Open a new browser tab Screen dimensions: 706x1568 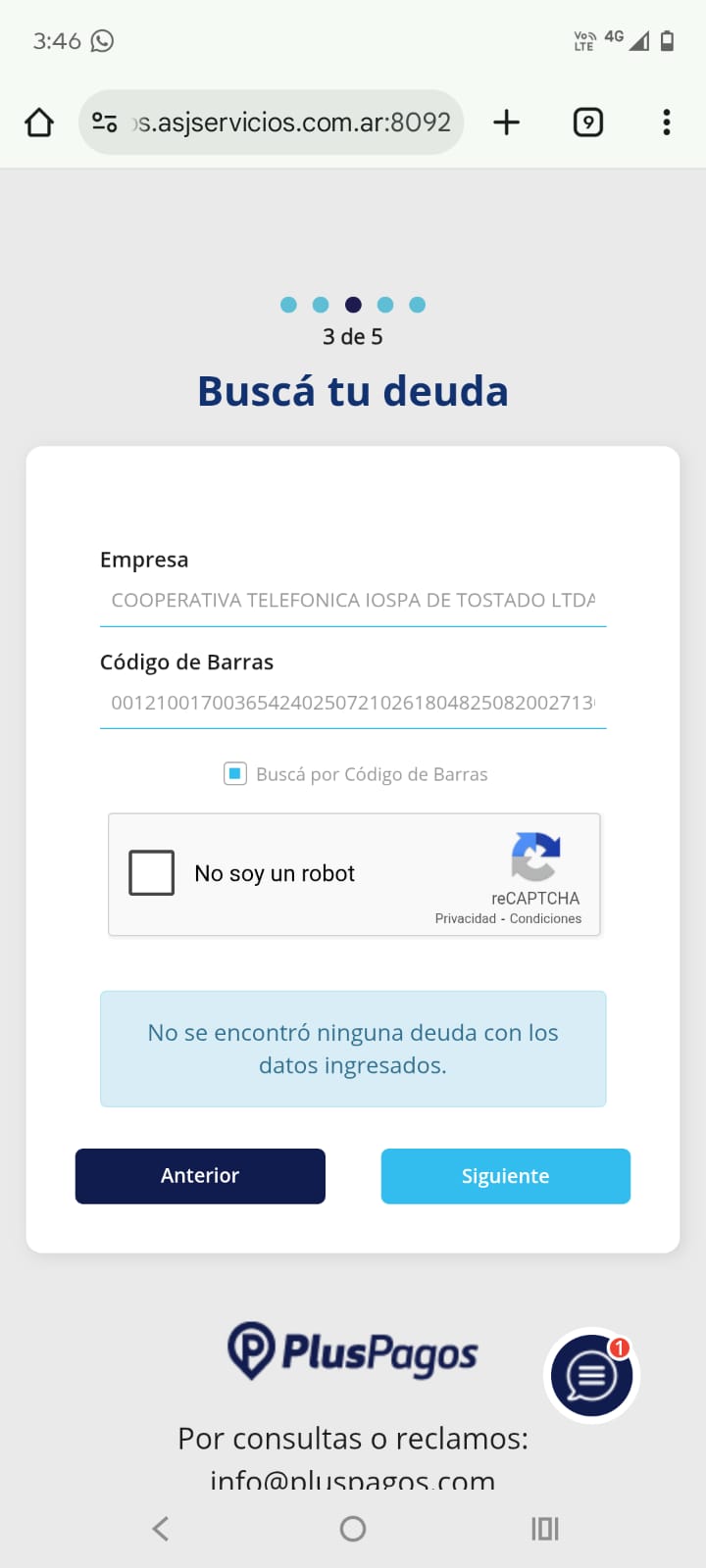[x=506, y=122]
